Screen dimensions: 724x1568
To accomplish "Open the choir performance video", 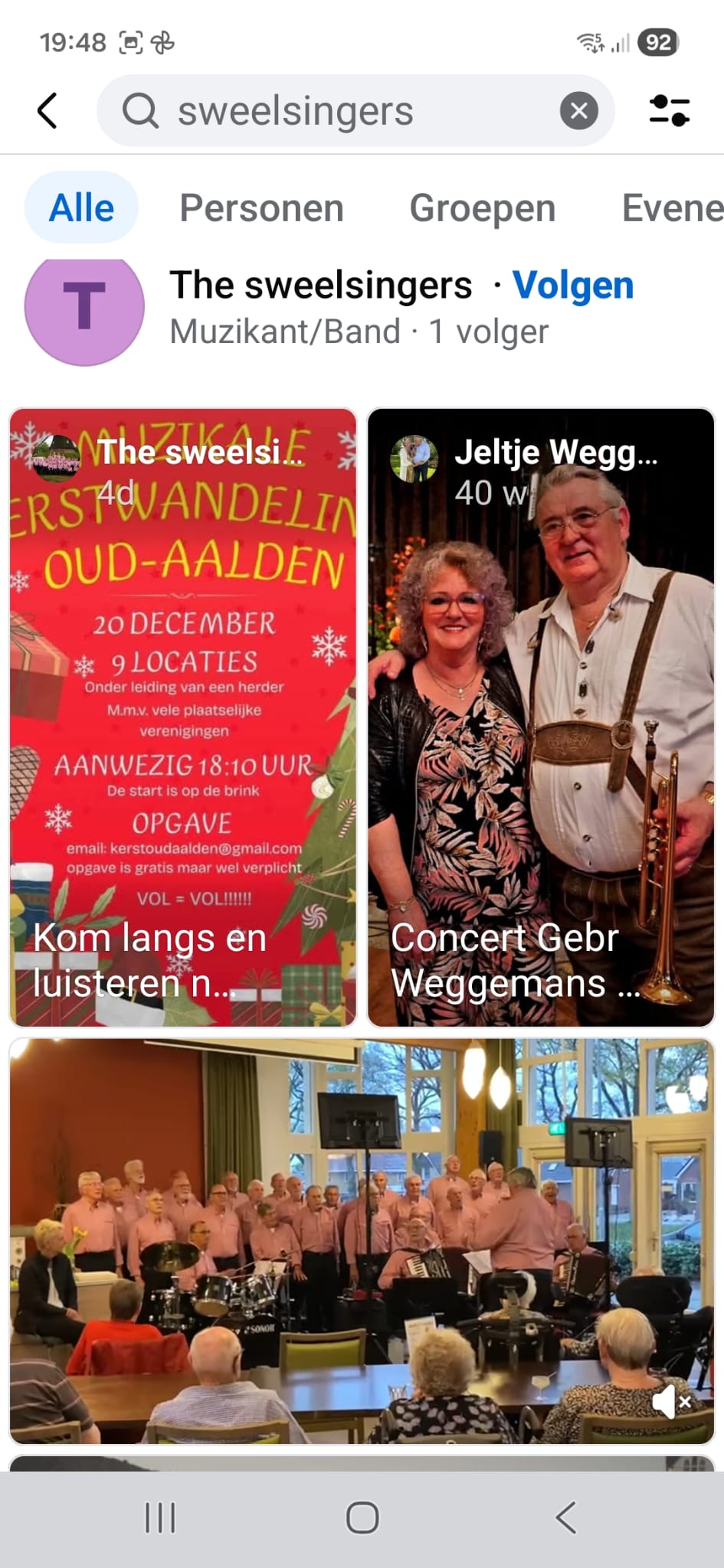I will coord(362,1240).
